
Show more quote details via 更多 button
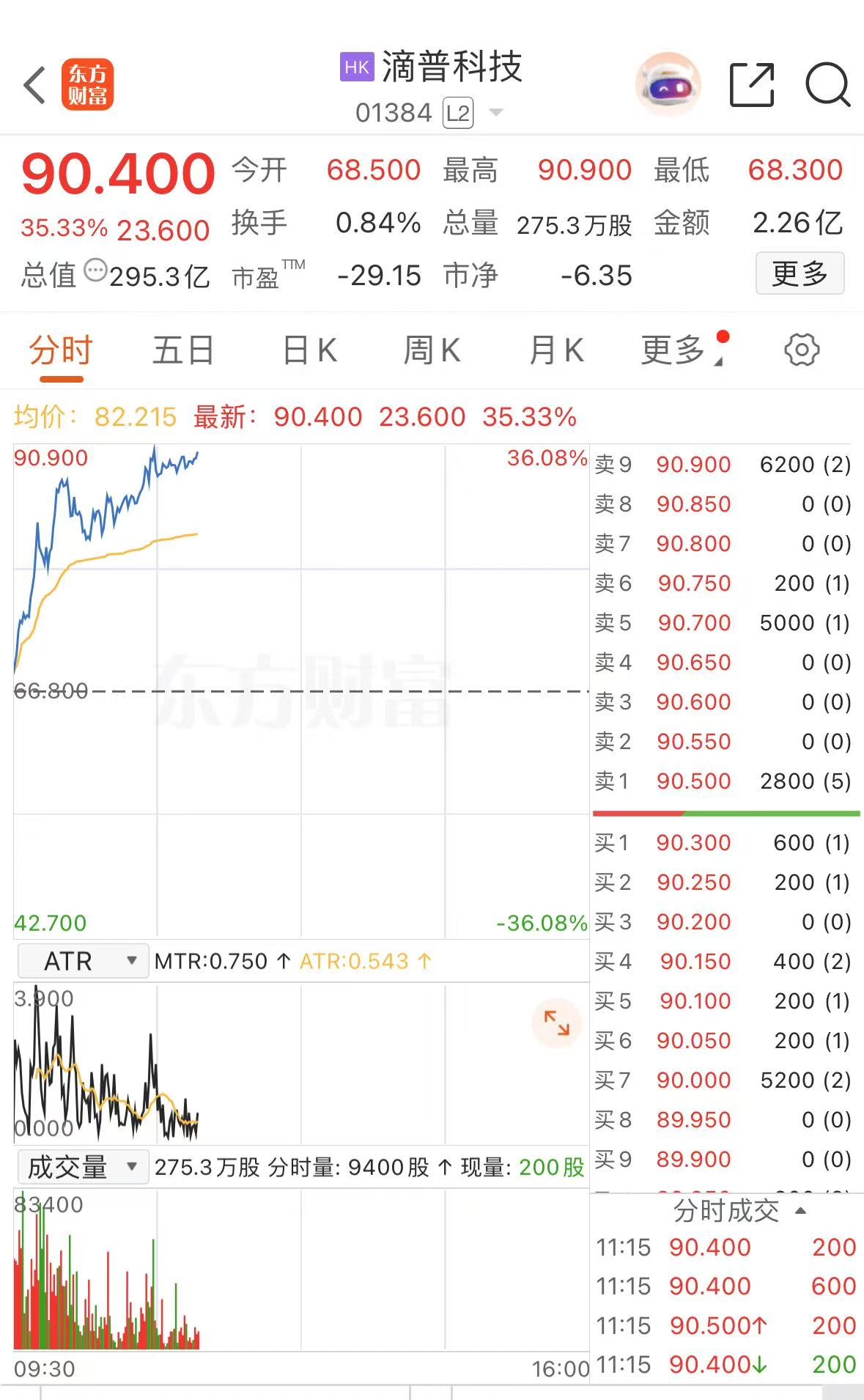coord(800,273)
